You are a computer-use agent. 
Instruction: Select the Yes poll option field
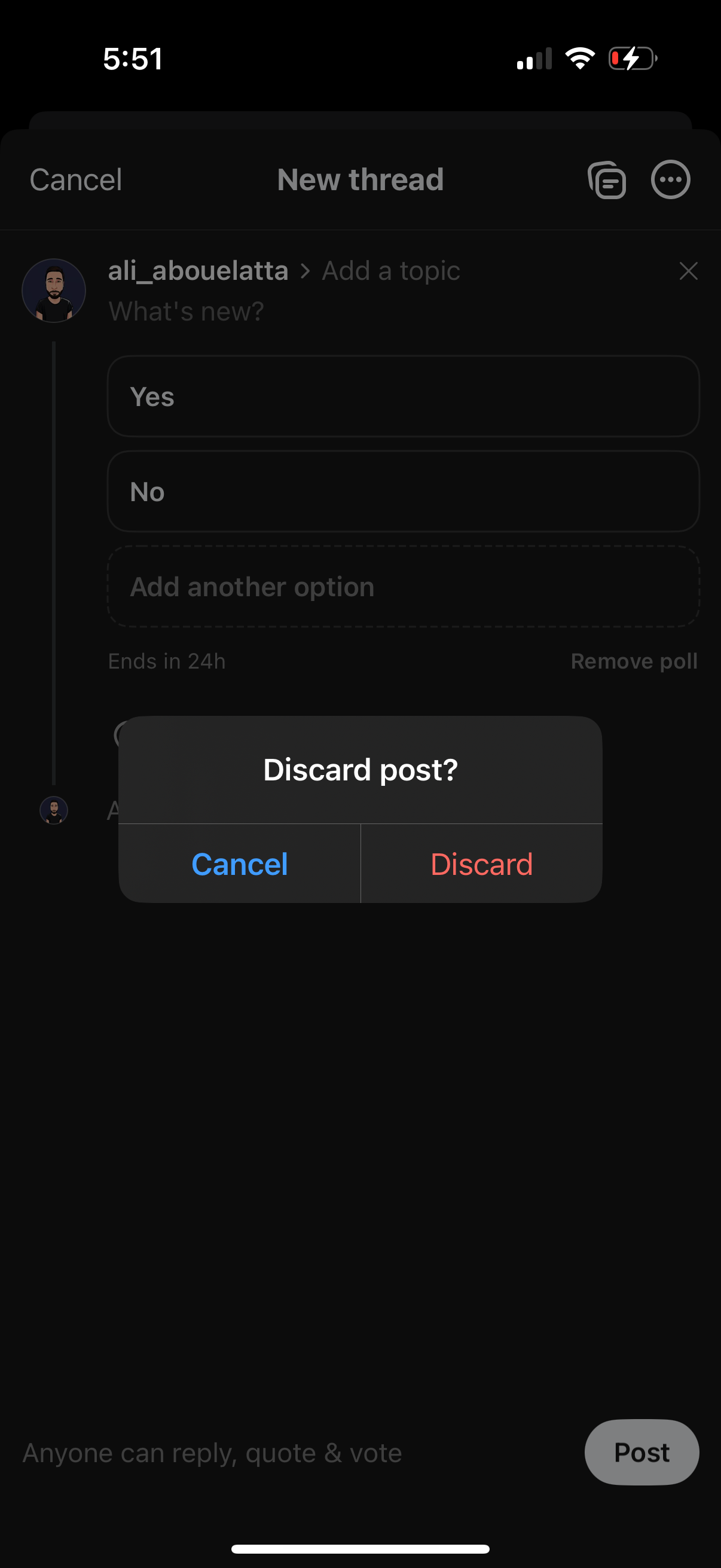click(402, 396)
